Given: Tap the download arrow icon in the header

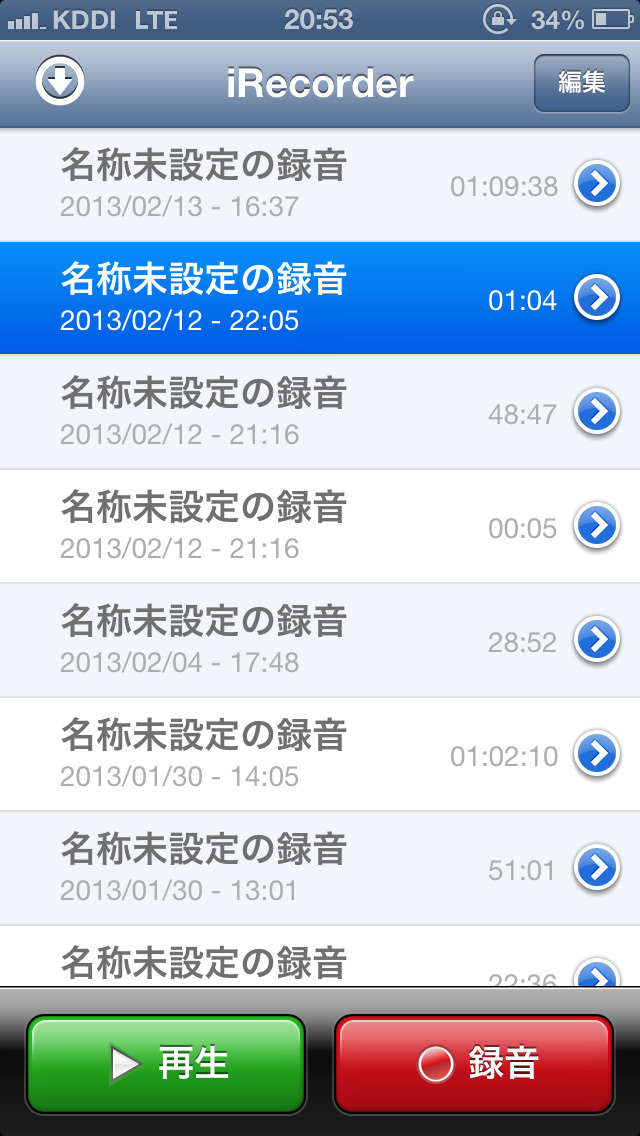Looking at the screenshot, I should [60, 82].
